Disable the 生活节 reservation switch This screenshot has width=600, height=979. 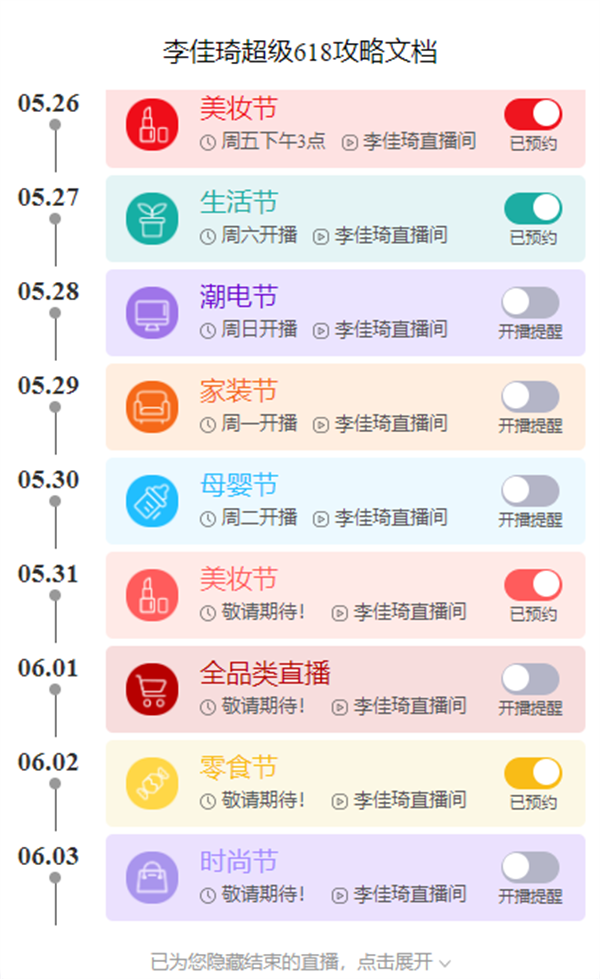tap(532, 207)
